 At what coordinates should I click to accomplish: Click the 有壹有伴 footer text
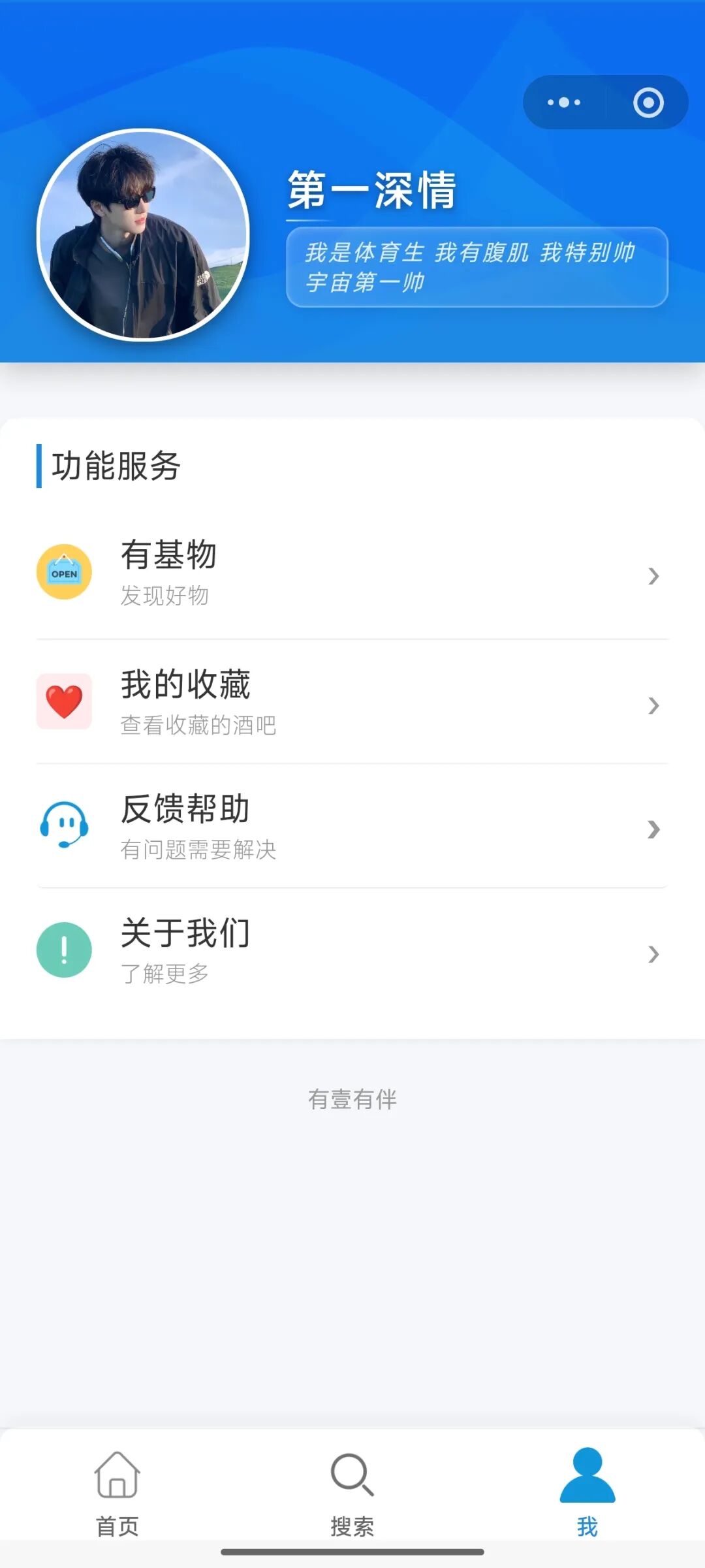coord(352,1098)
